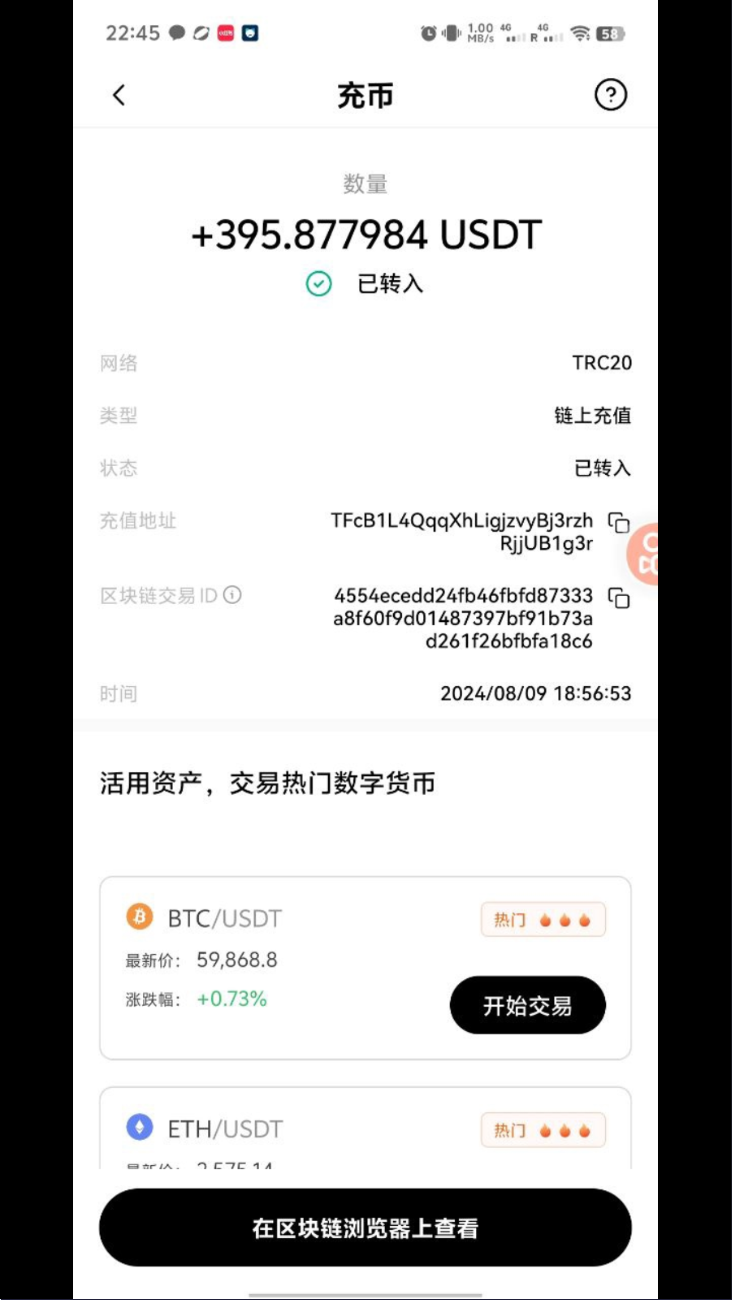The image size is (732, 1300).
Task: Copy the 充值地址 deposit address
Action: [619, 523]
